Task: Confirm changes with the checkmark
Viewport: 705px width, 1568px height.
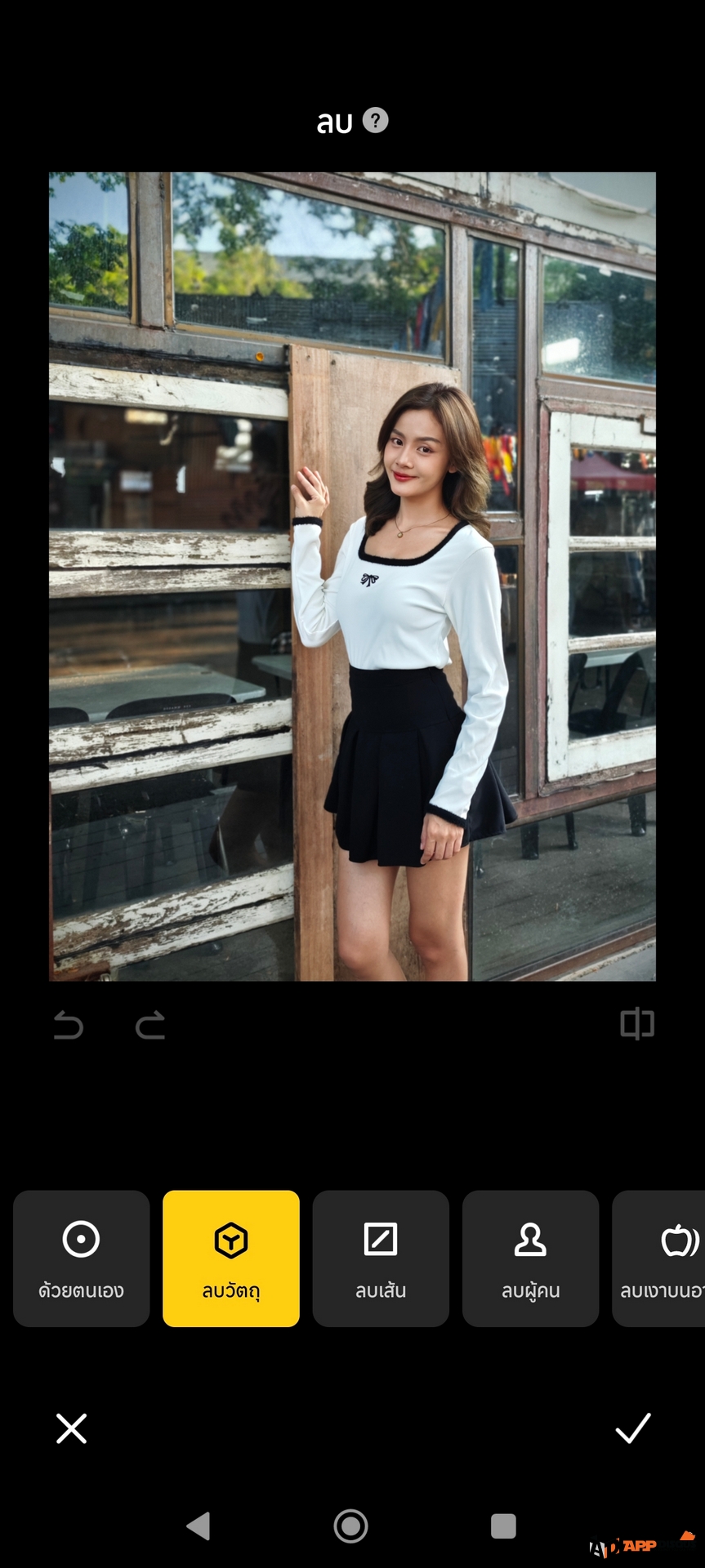Action: pos(633,1428)
